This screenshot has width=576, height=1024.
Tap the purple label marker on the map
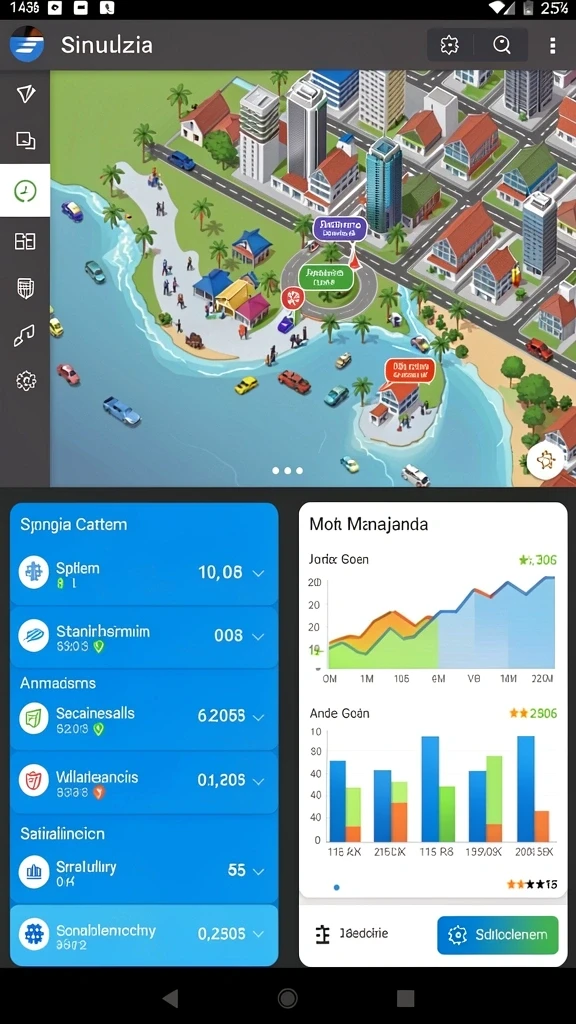(339, 229)
